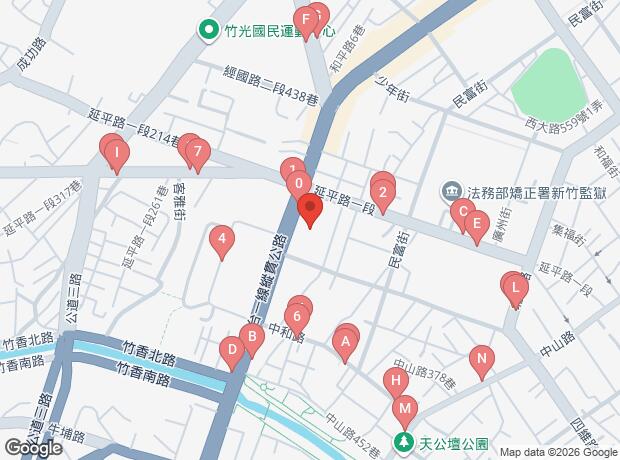Screen dimensions: 620x460
Task: Select the map marker labeled I
Action: [118, 153]
